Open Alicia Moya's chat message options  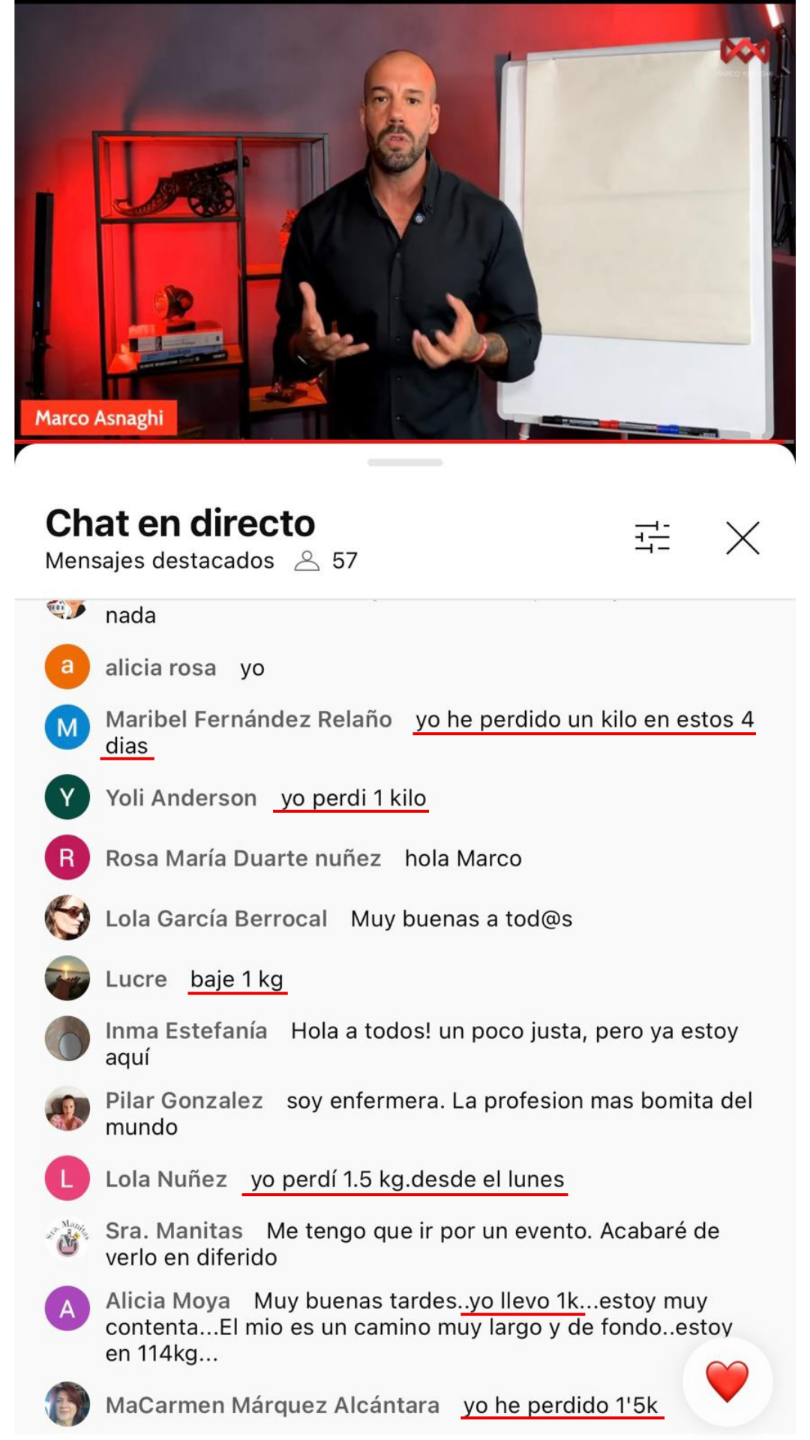pos(420,1327)
